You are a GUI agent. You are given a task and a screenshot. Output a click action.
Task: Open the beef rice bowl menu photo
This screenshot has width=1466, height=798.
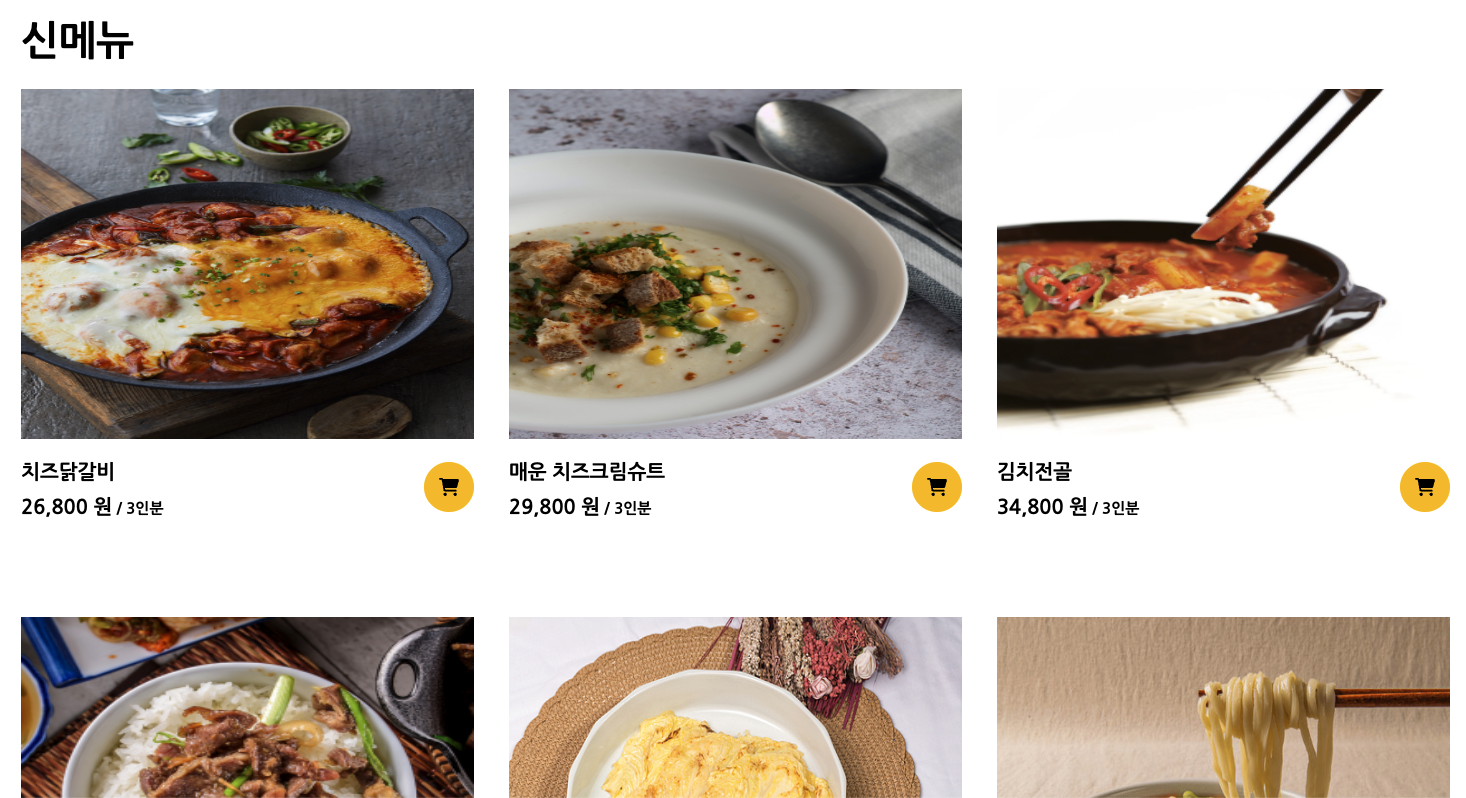click(x=247, y=707)
